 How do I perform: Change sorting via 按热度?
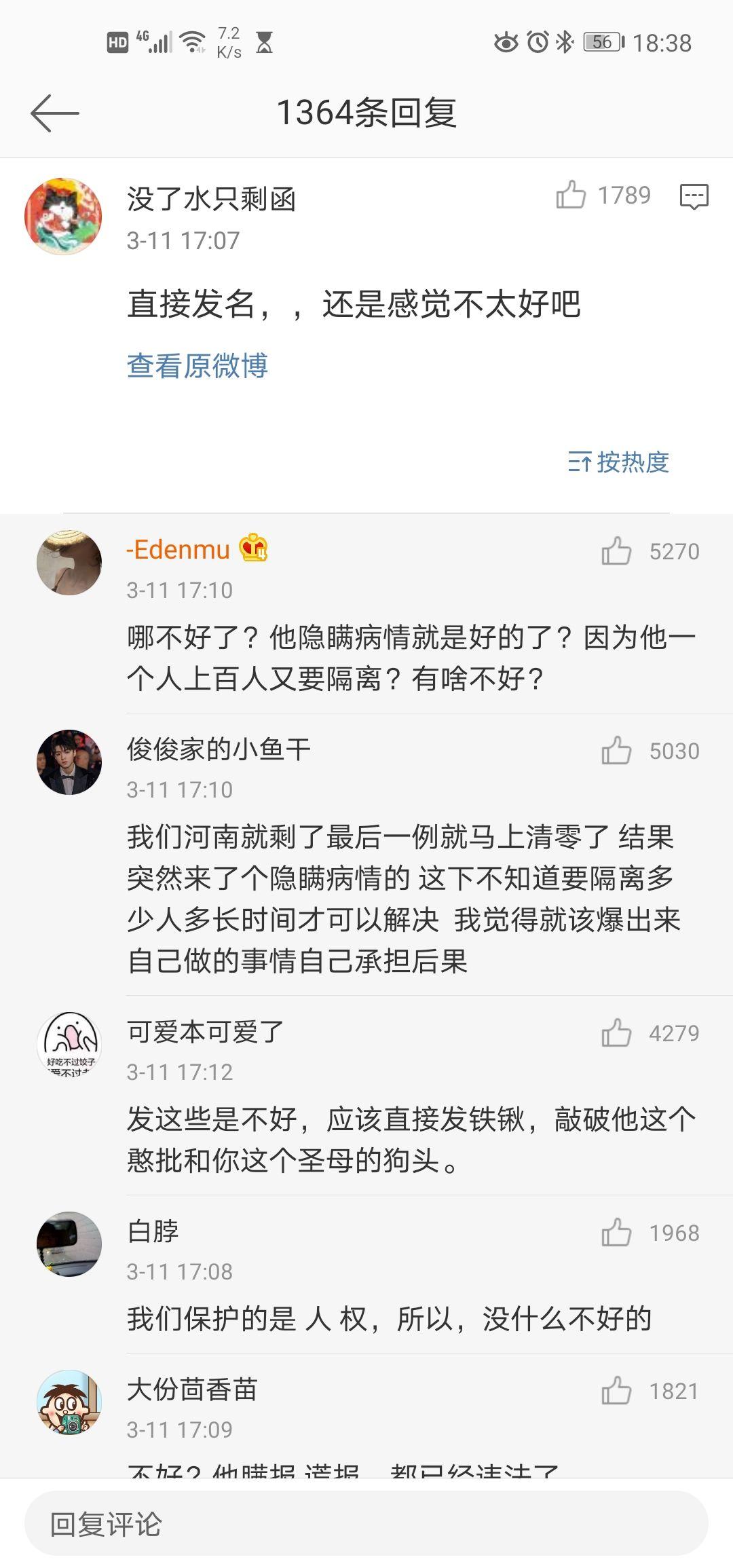618,462
